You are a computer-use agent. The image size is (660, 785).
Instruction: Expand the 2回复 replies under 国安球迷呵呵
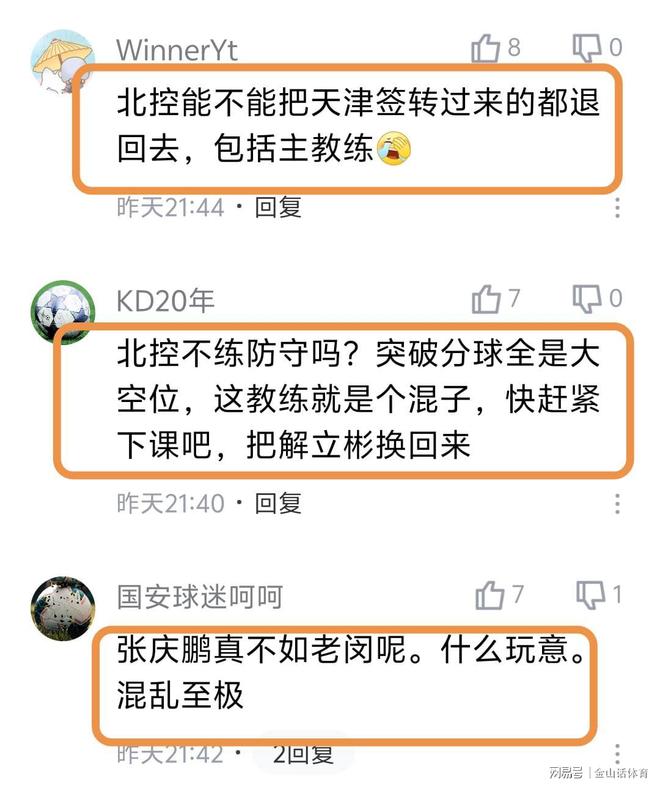pos(304,754)
